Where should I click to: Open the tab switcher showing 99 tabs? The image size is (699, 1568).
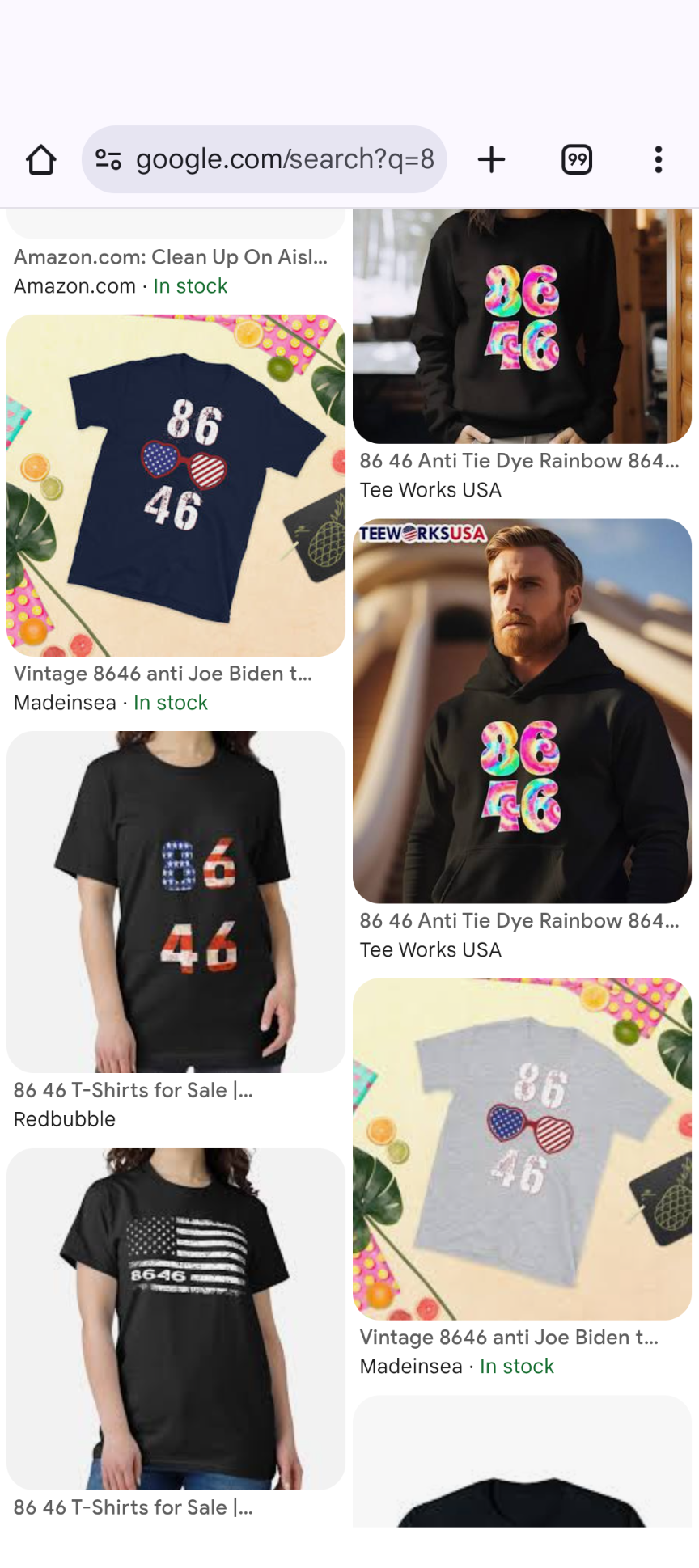tap(576, 159)
